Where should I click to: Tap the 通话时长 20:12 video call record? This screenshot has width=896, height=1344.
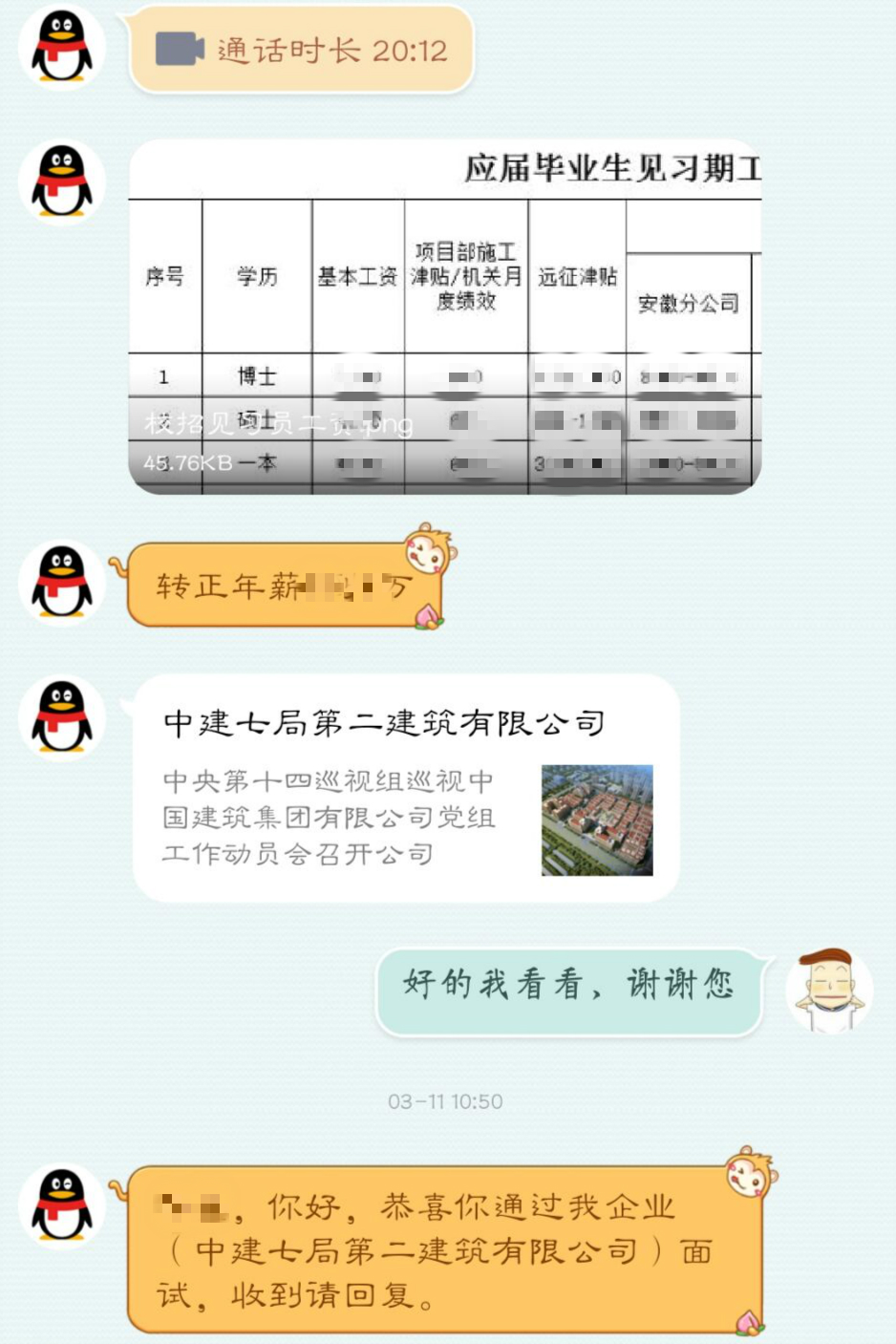pyautogui.click(x=302, y=50)
